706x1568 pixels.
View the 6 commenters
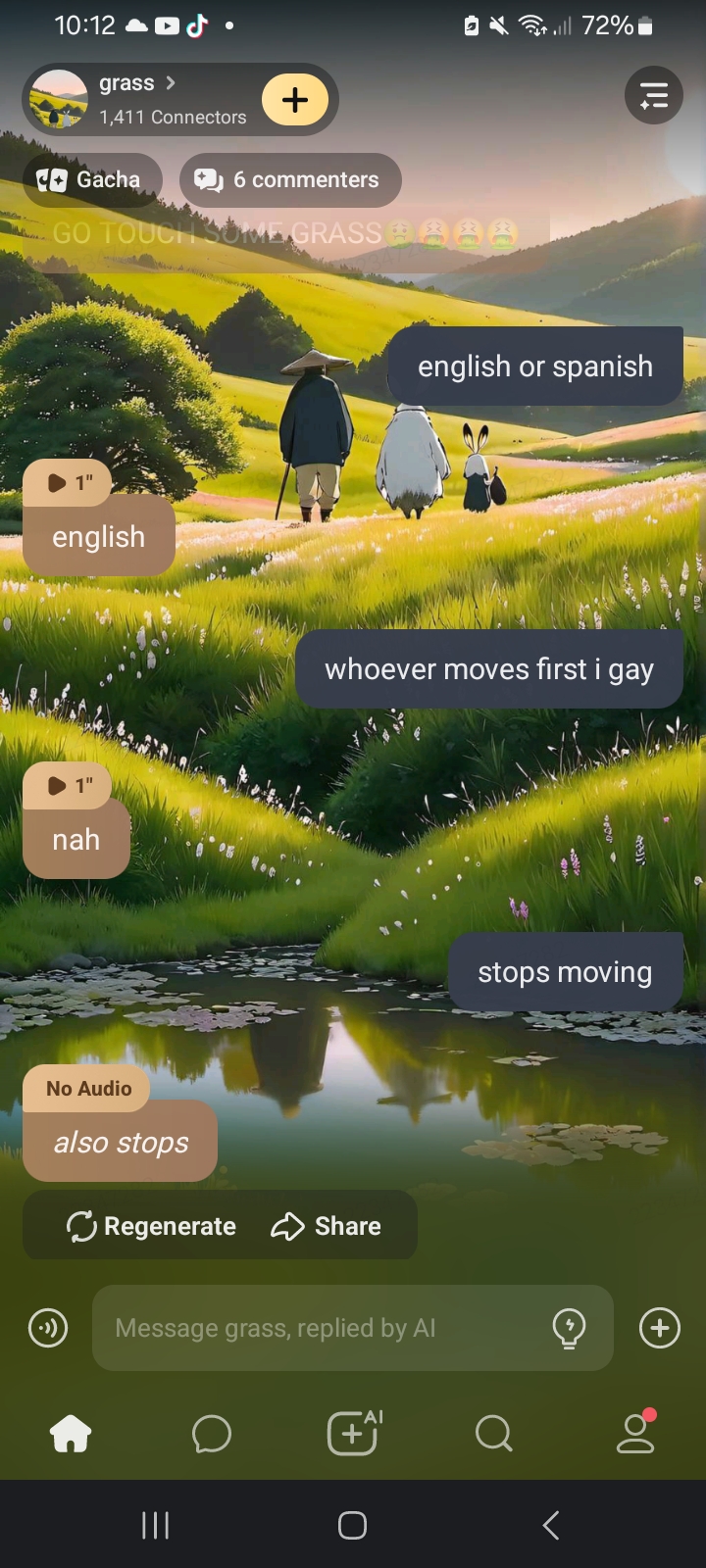[x=290, y=179]
